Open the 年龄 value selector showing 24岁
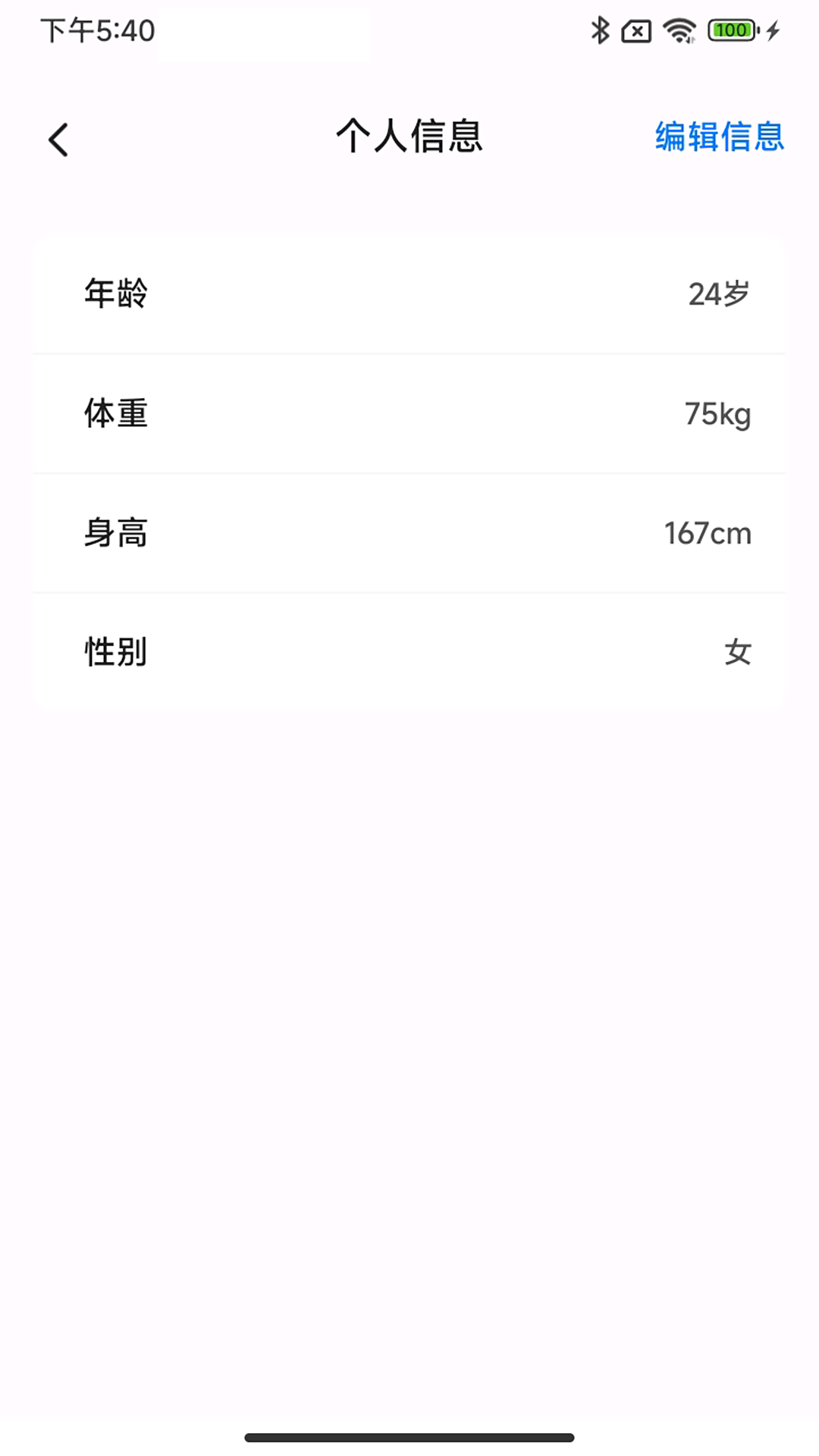The width and height of the screenshot is (819, 1456). coord(717,294)
